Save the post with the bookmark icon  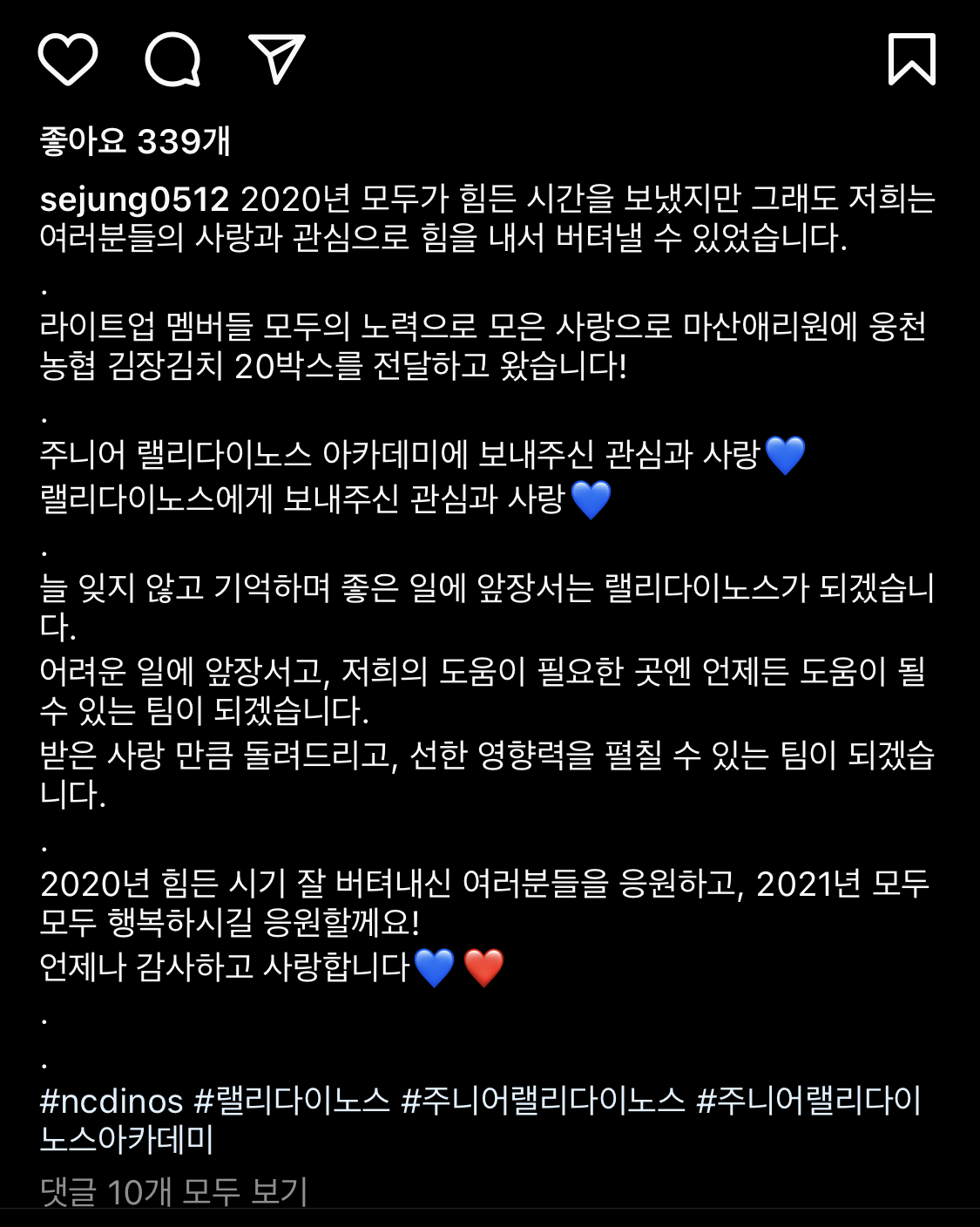pos(911,59)
